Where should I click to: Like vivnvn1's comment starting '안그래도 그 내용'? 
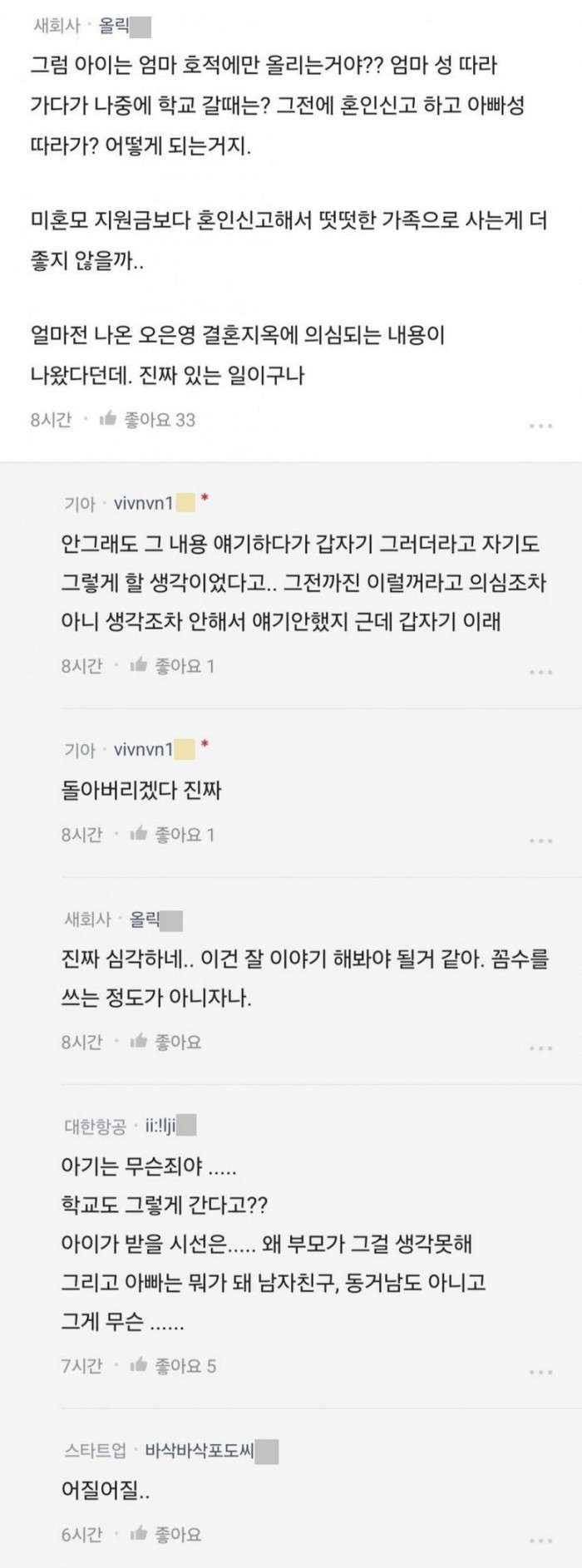[x=172, y=665]
